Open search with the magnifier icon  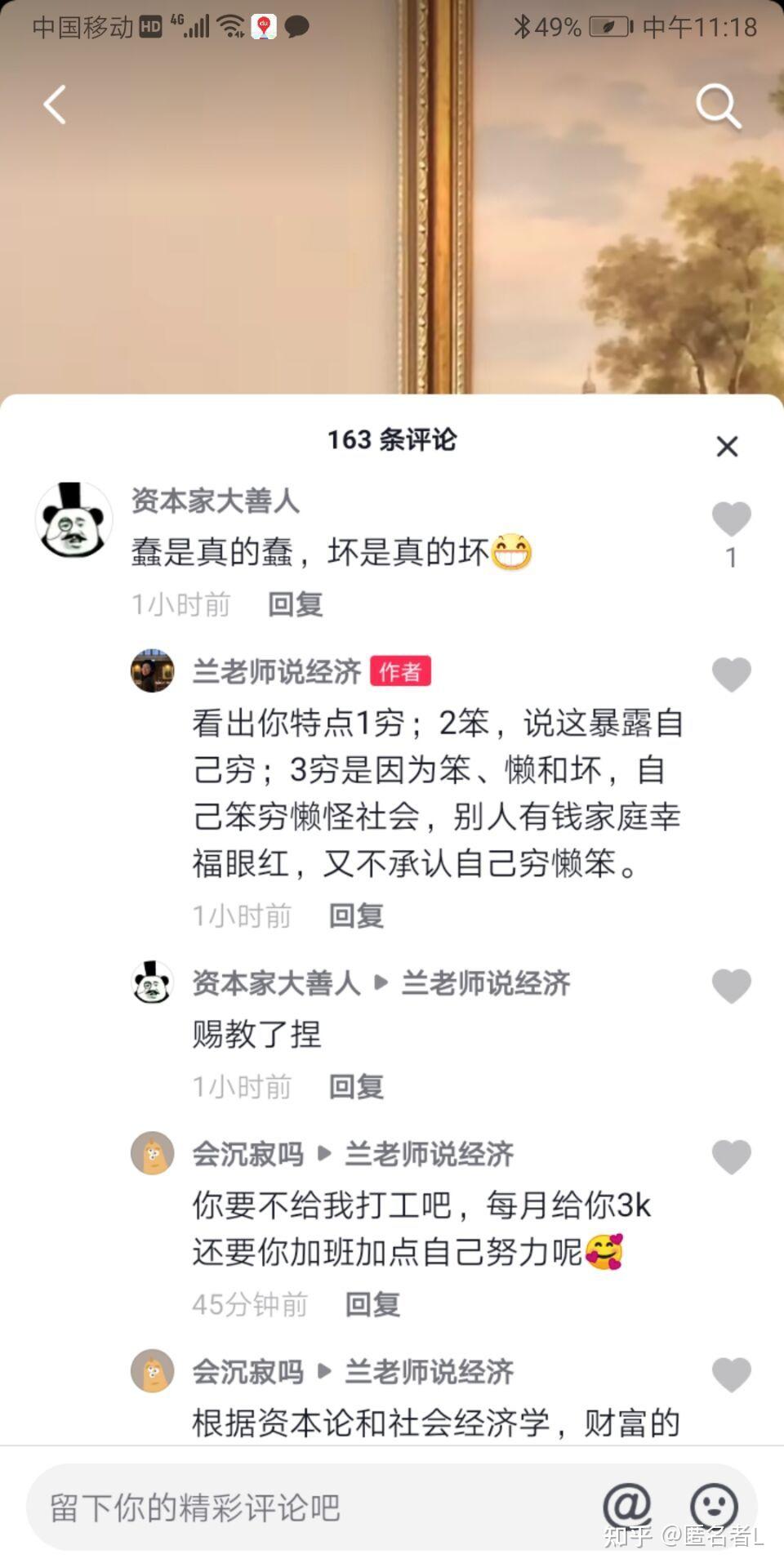pos(718,106)
